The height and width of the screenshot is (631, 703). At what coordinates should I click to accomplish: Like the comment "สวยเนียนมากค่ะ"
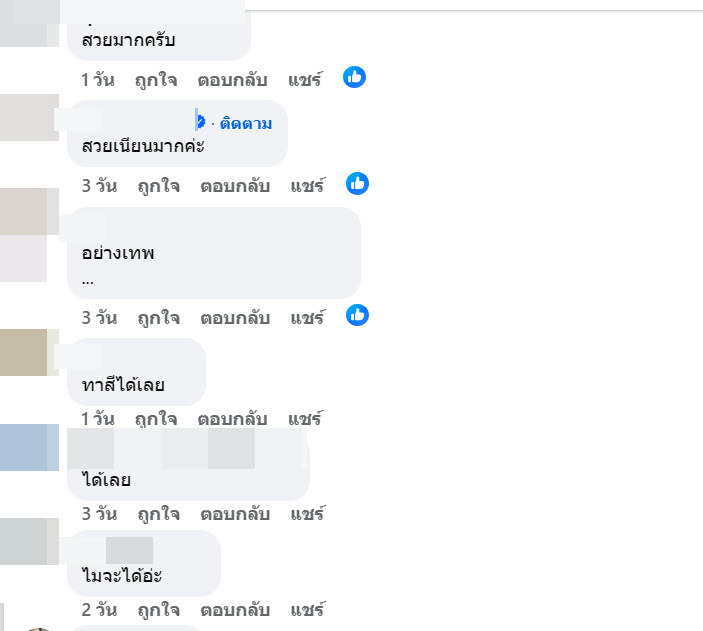(x=158, y=185)
